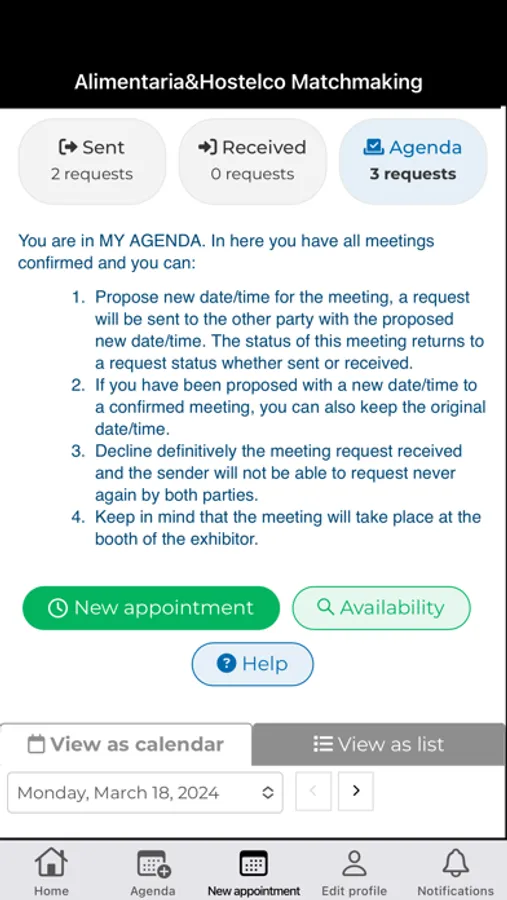This screenshot has height=900, width=507.
Task: Go to Home in bottom bar
Action: pos(51,872)
